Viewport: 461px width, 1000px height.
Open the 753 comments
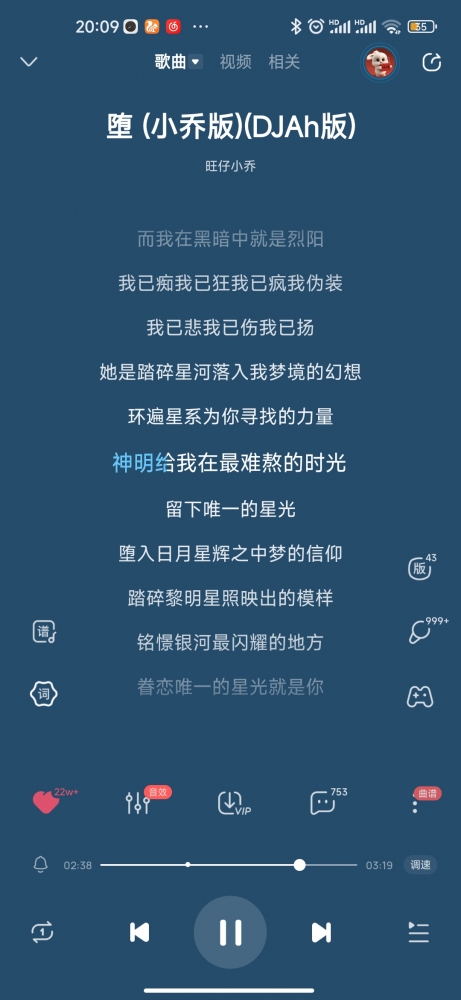tap(325, 802)
